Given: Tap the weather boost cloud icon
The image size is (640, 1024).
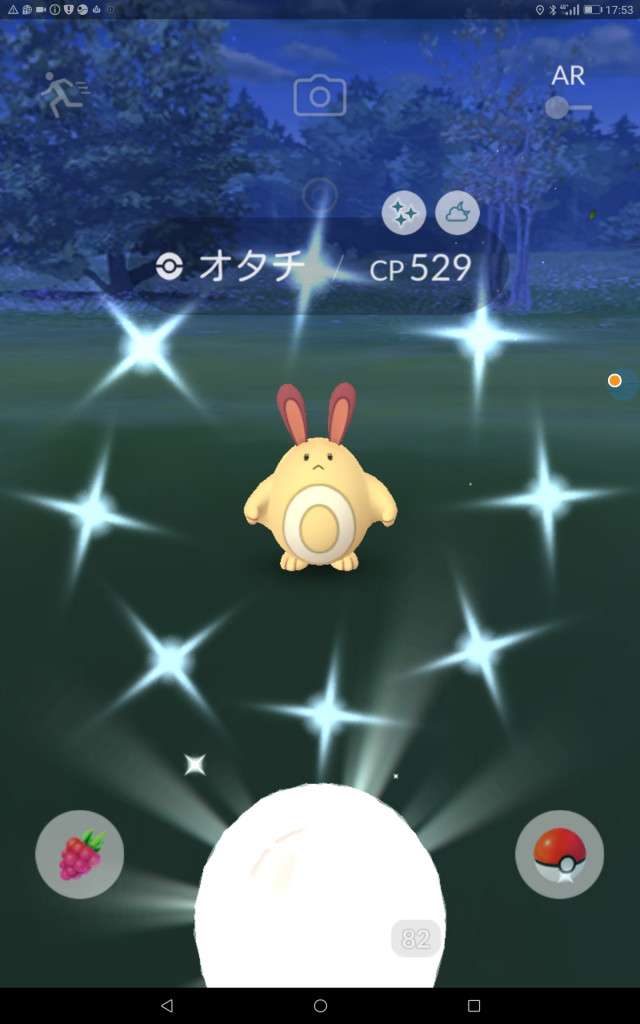Looking at the screenshot, I should pos(457,213).
